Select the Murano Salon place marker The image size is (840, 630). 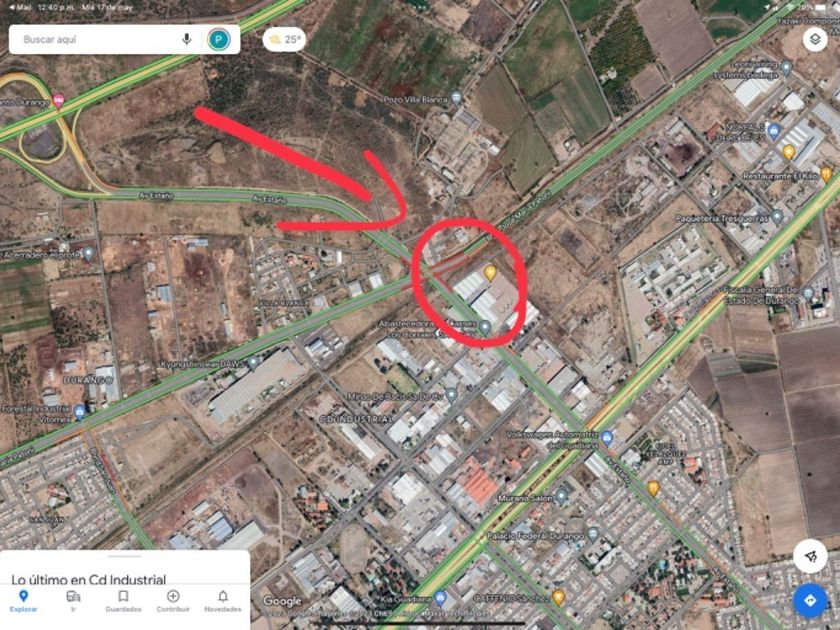[561, 495]
